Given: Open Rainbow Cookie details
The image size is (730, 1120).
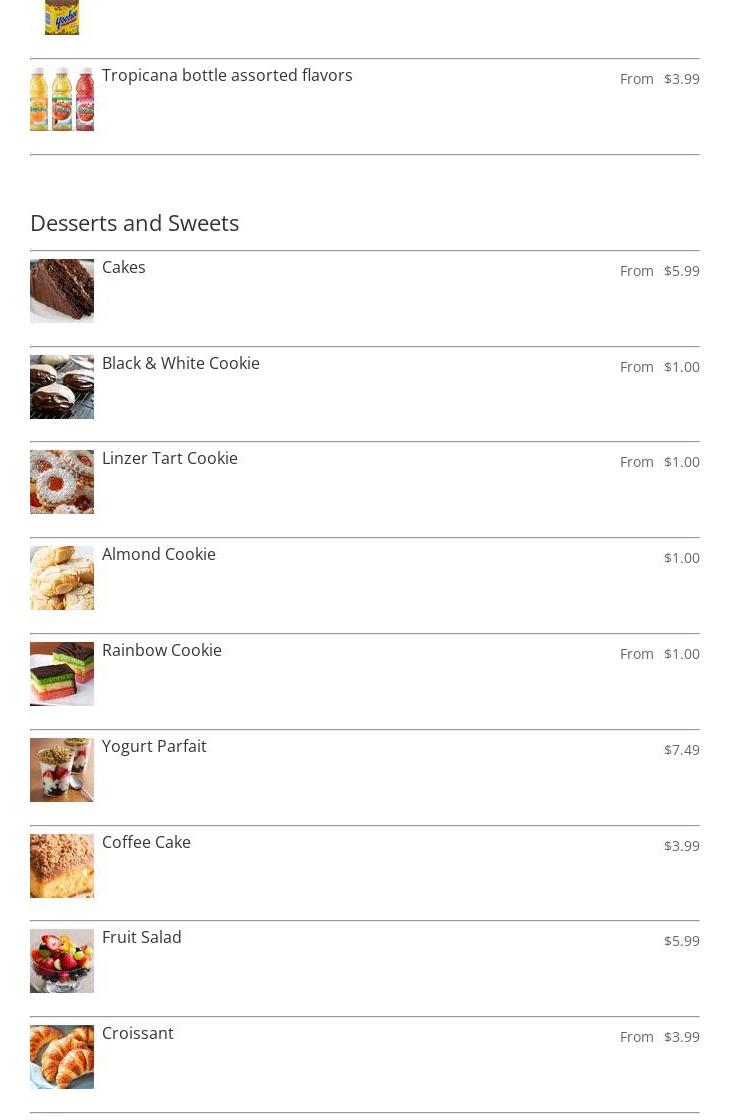Looking at the screenshot, I should [x=162, y=651].
